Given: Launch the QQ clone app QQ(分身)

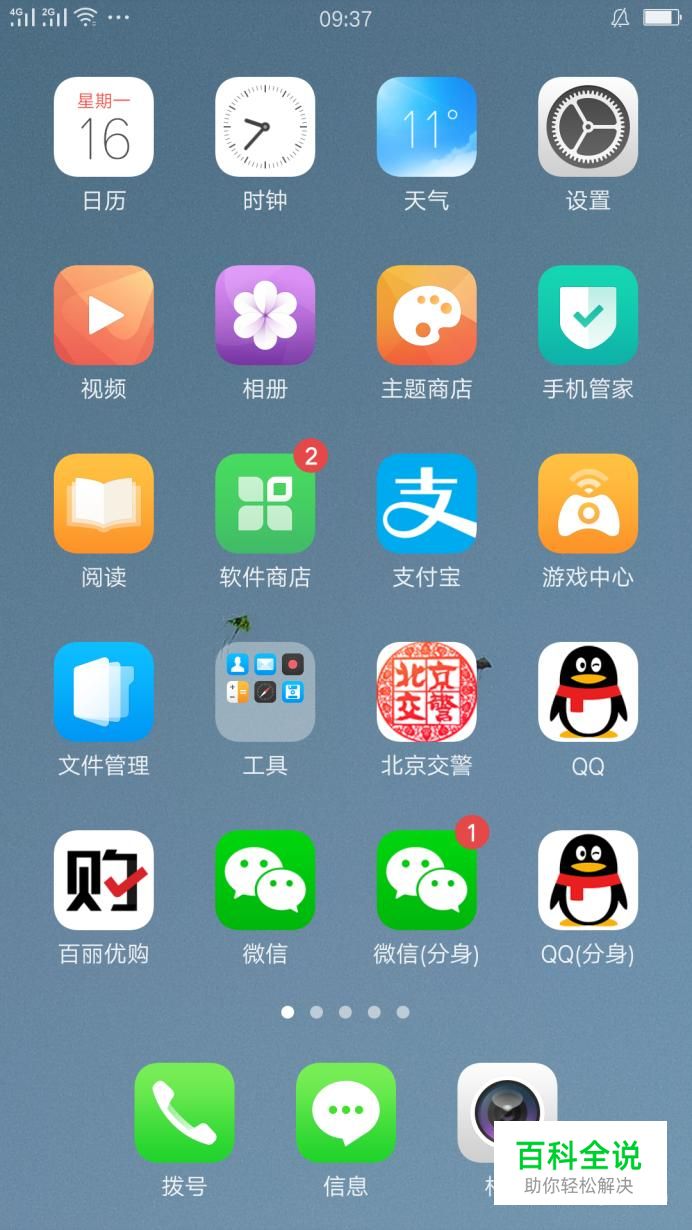Looking at the screenshot, I should coord(587,880).
